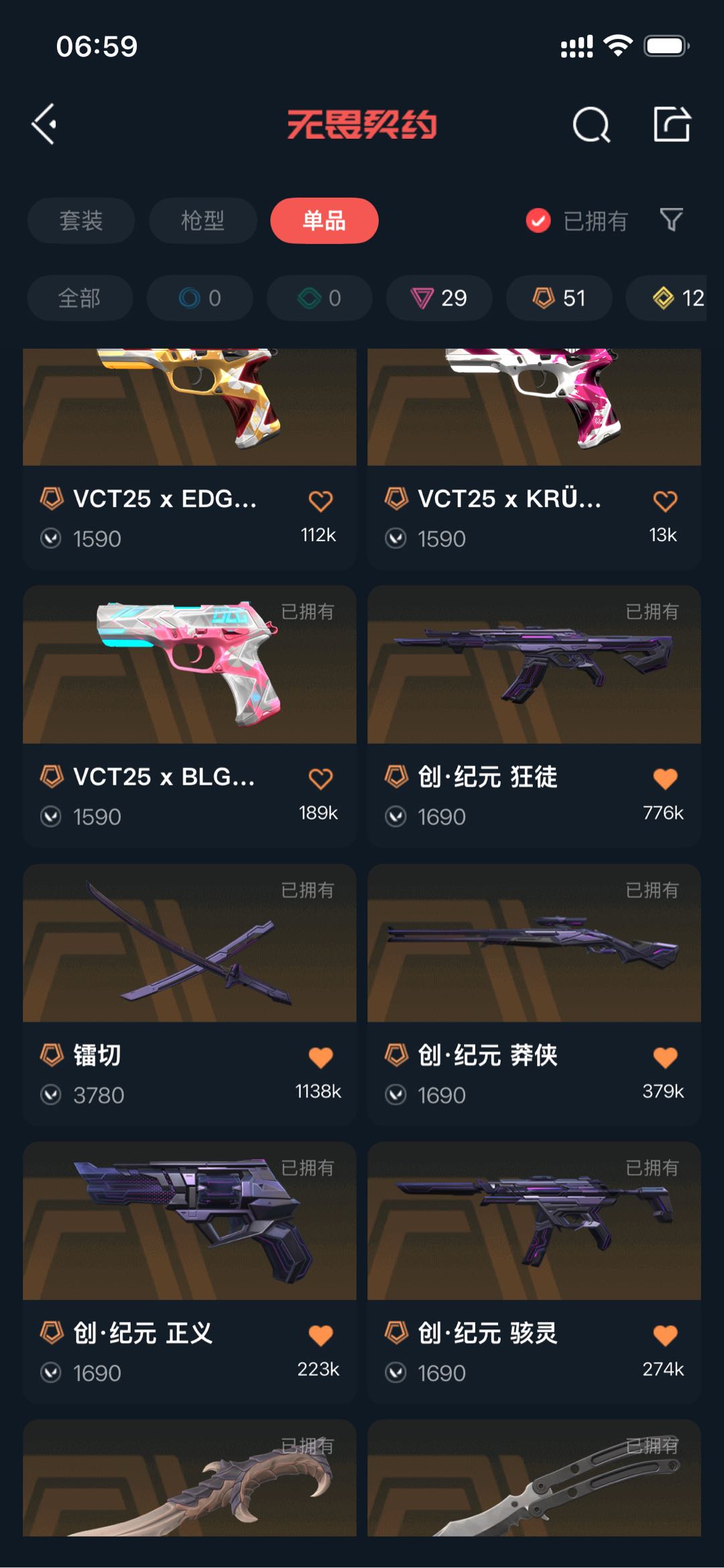The image size is (724, 1568).
Task: Open the VCT25 x BLG pistol card
Action: 190,716
